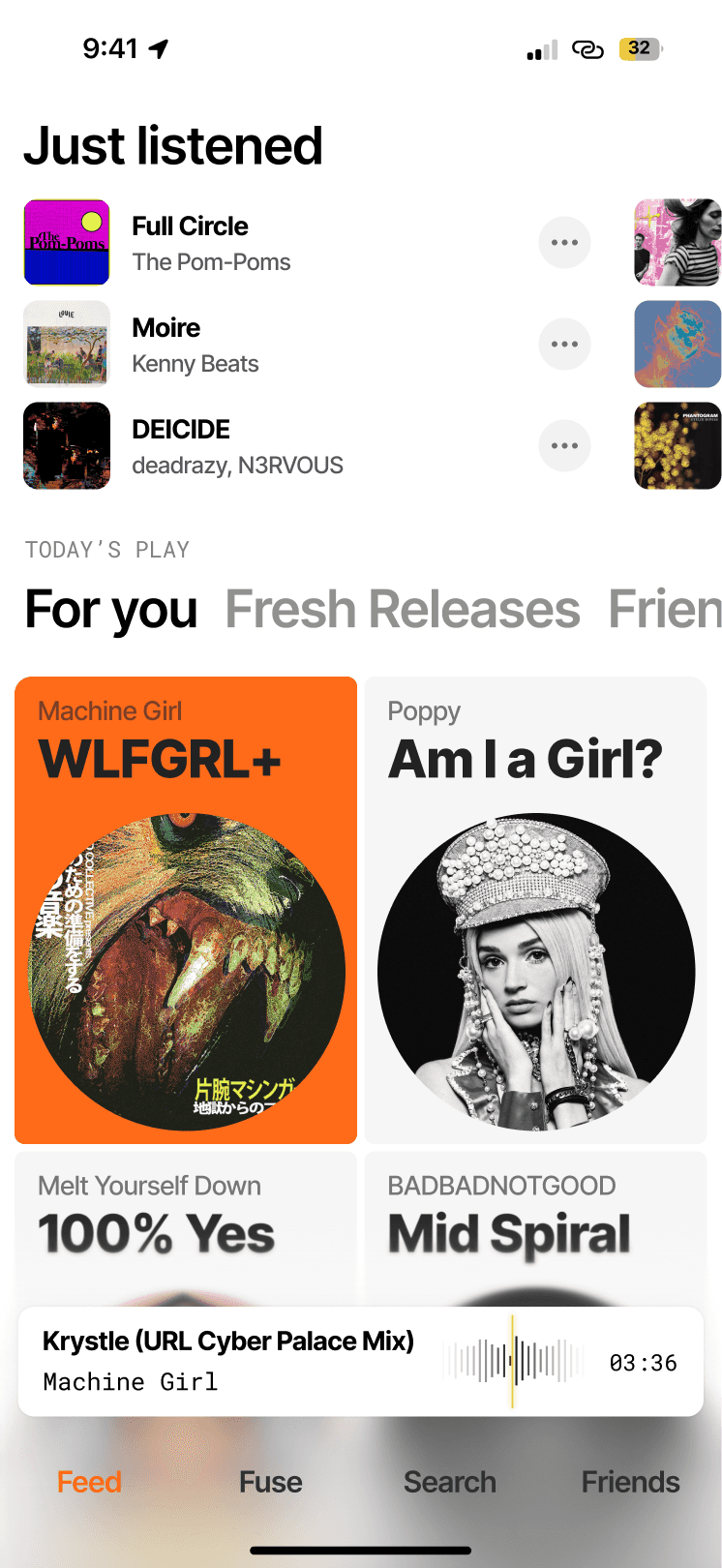Open the options menu for Moire
This screenshot has height=1568, width=722.
tap(564, 344)
